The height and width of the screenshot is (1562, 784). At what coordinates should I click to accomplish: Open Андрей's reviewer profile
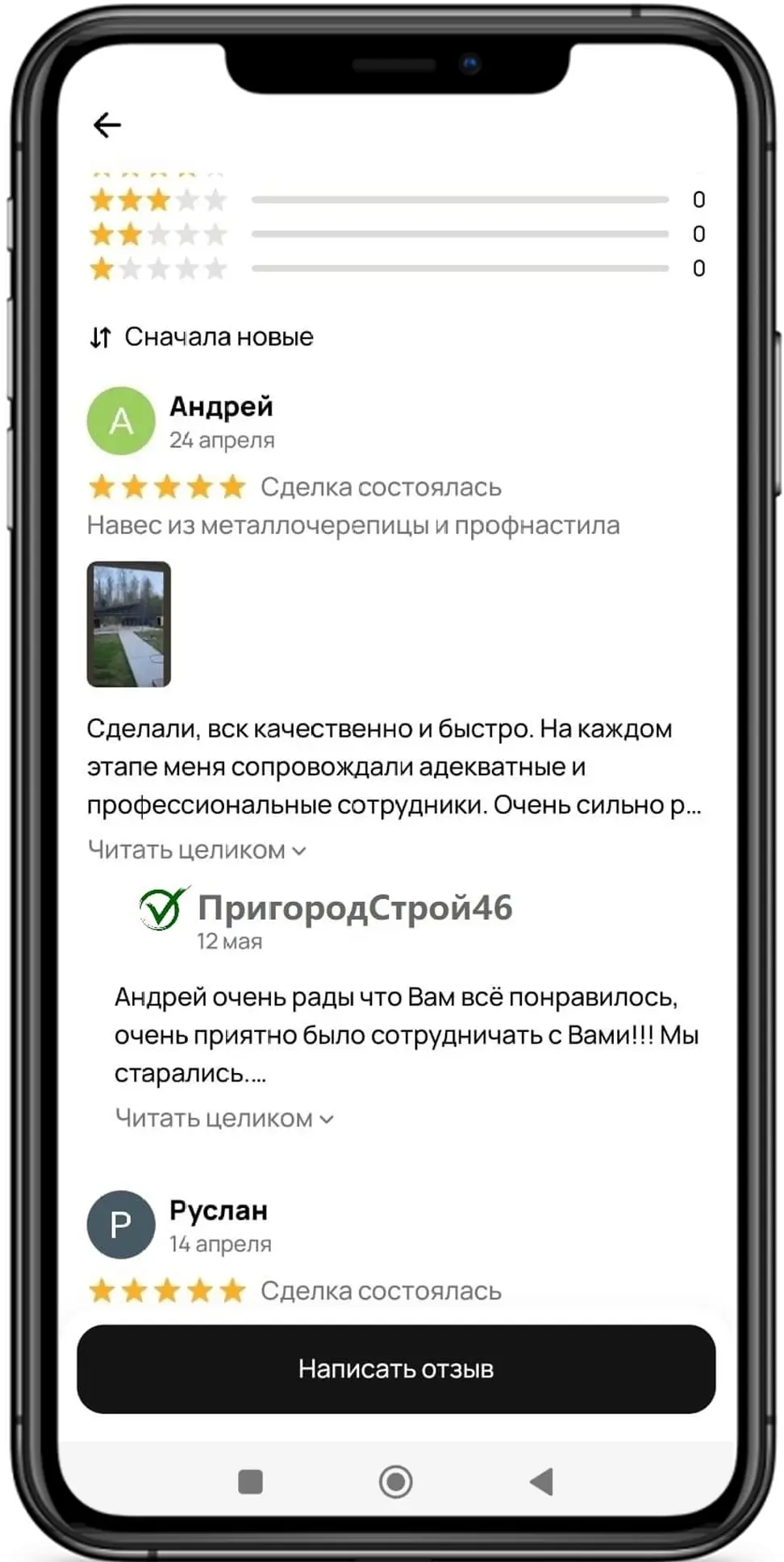(121, 420)
